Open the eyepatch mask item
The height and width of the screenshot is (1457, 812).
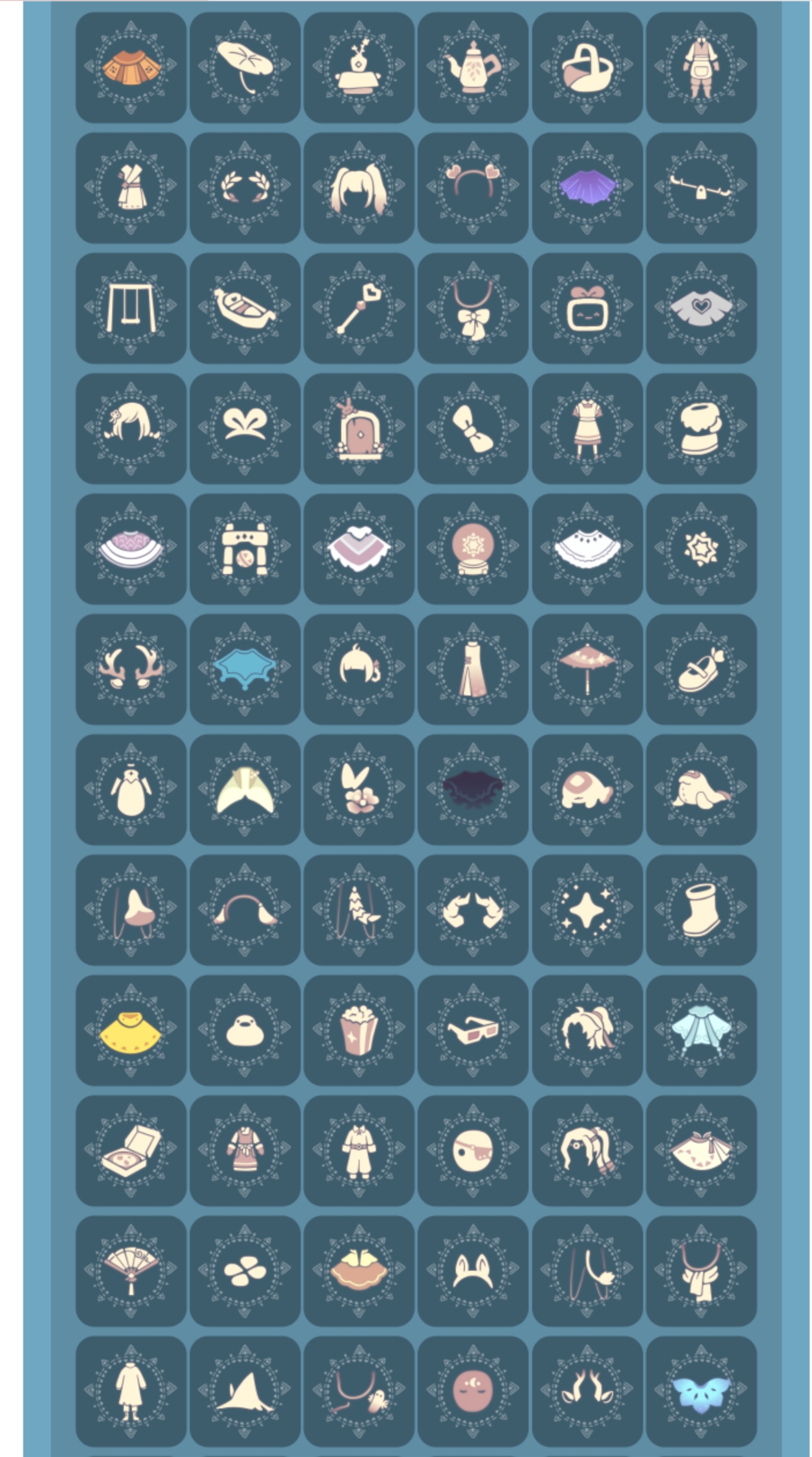473,1150
